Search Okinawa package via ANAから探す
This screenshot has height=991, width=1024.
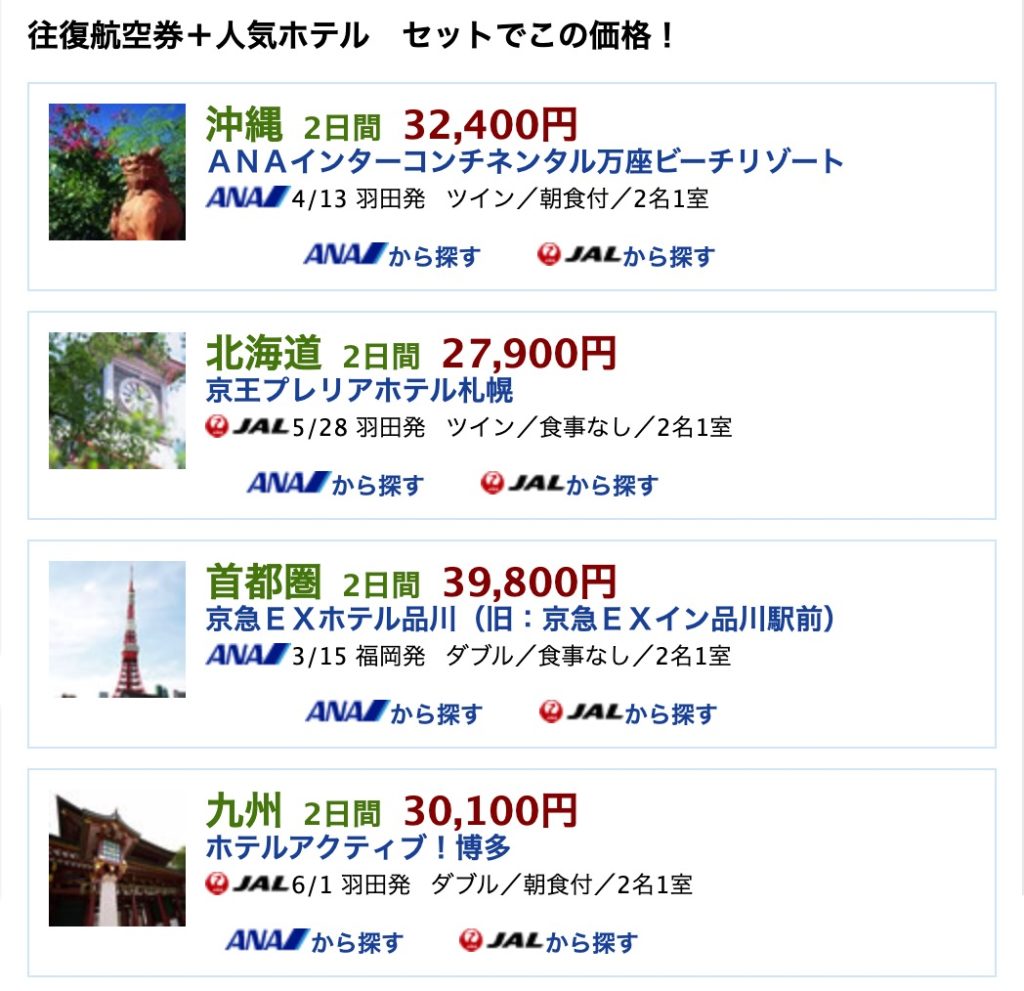coord(392,256)
